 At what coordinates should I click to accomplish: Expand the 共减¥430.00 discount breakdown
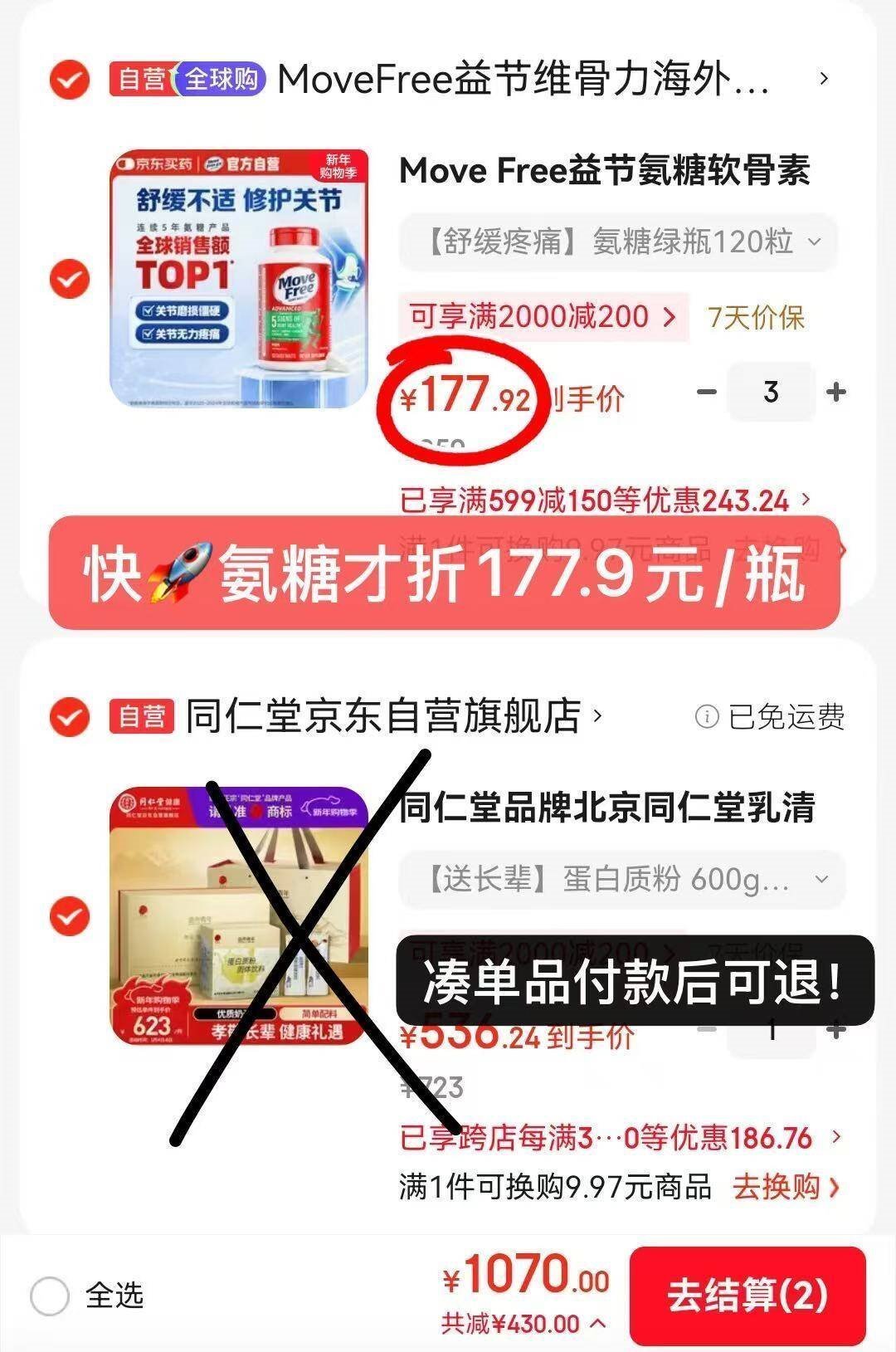[x=523, y=1323]
